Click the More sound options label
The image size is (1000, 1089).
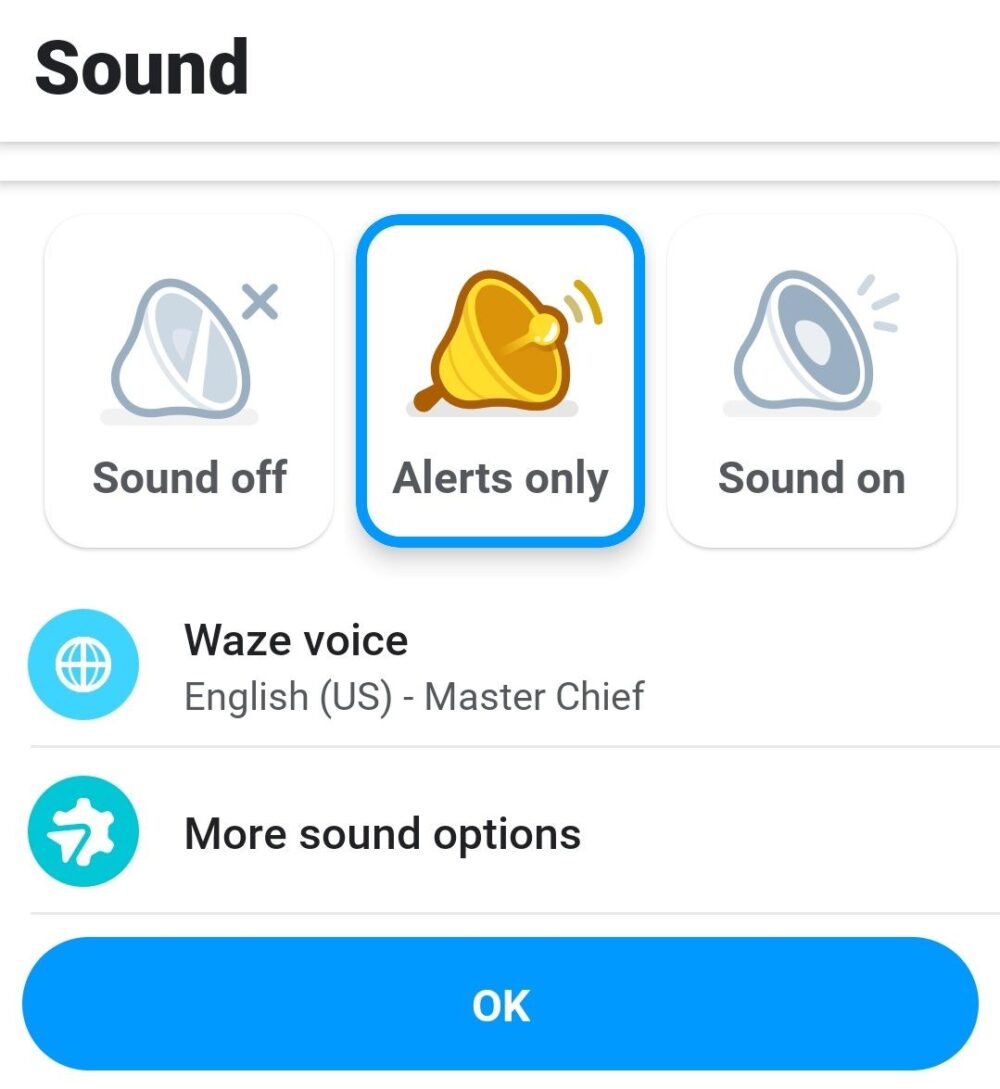pyautogui.click(x=381, y=833)
